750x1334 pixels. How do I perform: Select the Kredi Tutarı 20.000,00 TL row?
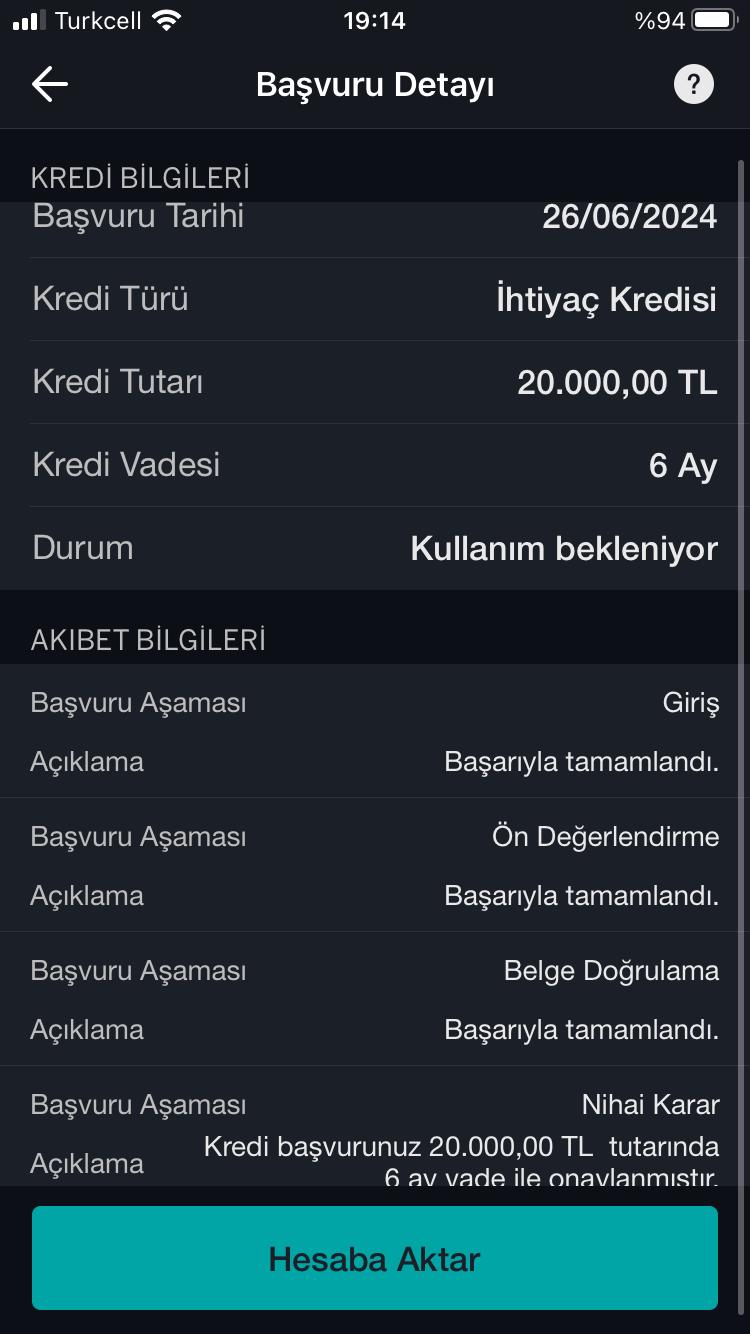(x=374, y=381)
